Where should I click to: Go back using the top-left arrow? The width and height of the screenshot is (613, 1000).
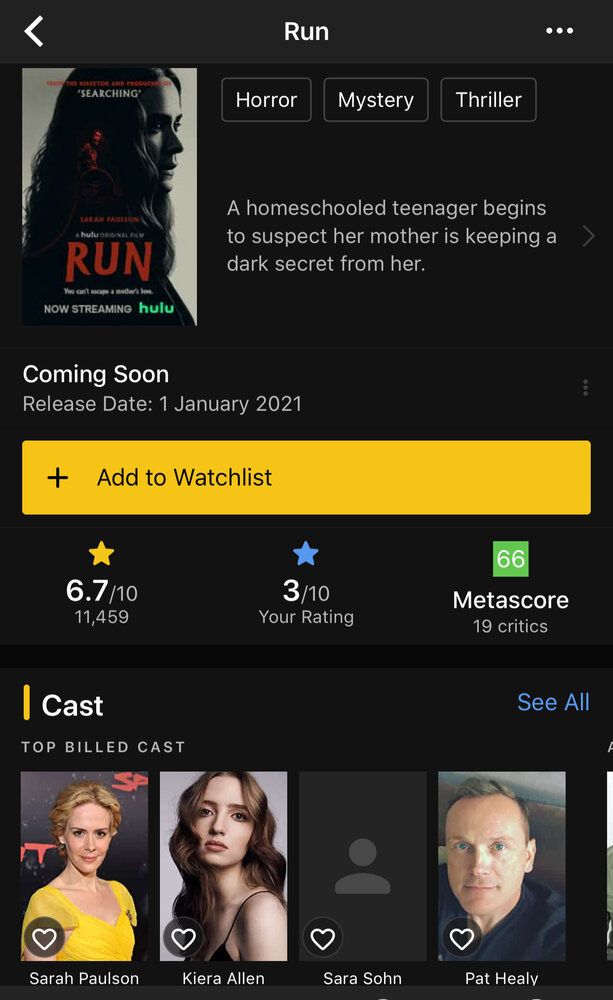pyautogui.click(x=34, y=32)
